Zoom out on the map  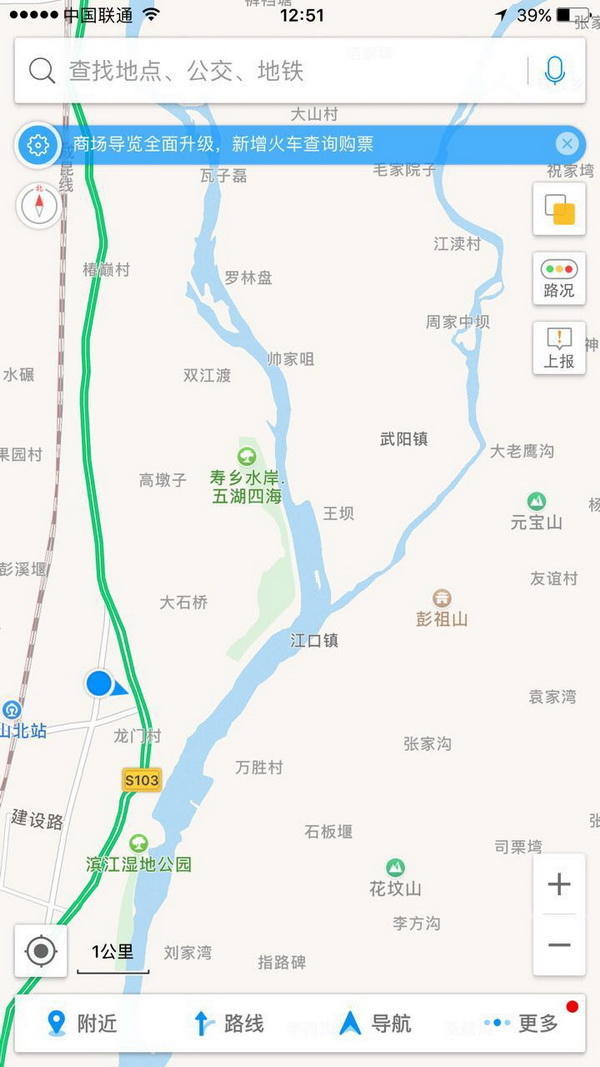[x=559, y=945]
